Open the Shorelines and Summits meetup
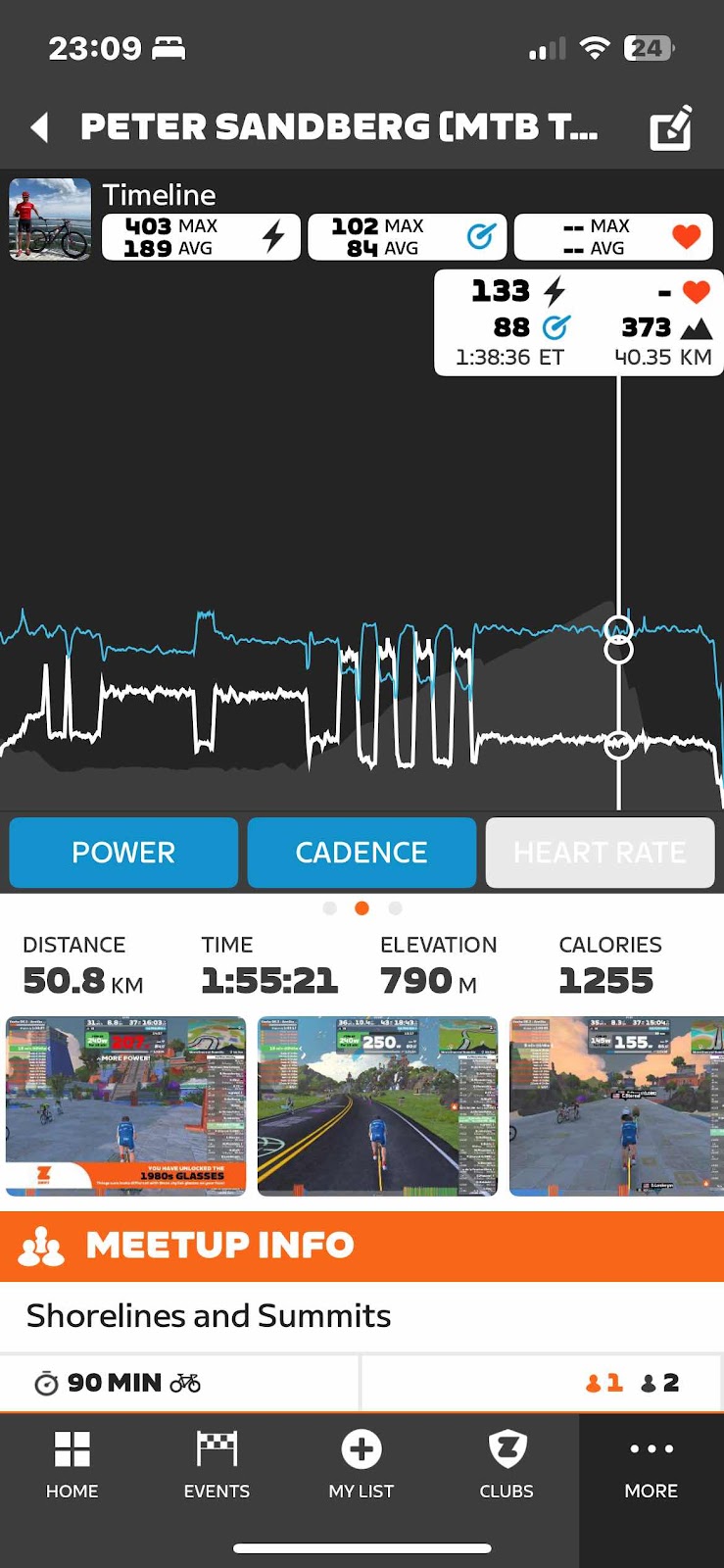The image size is (724, 1568). pyautogui.click(x=209, y=1315)
